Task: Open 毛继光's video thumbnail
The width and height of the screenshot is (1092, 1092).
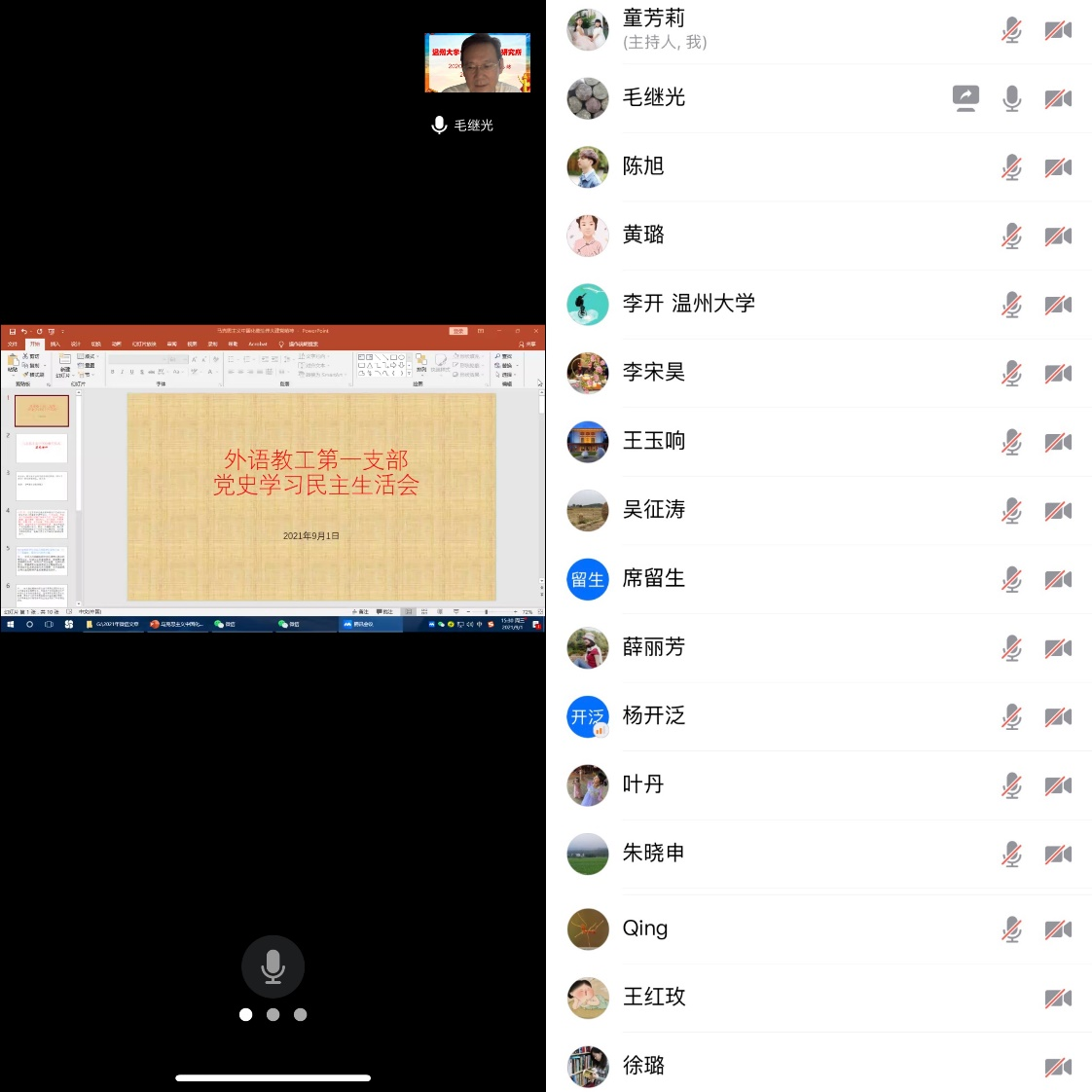Action: tap(477, 63)
